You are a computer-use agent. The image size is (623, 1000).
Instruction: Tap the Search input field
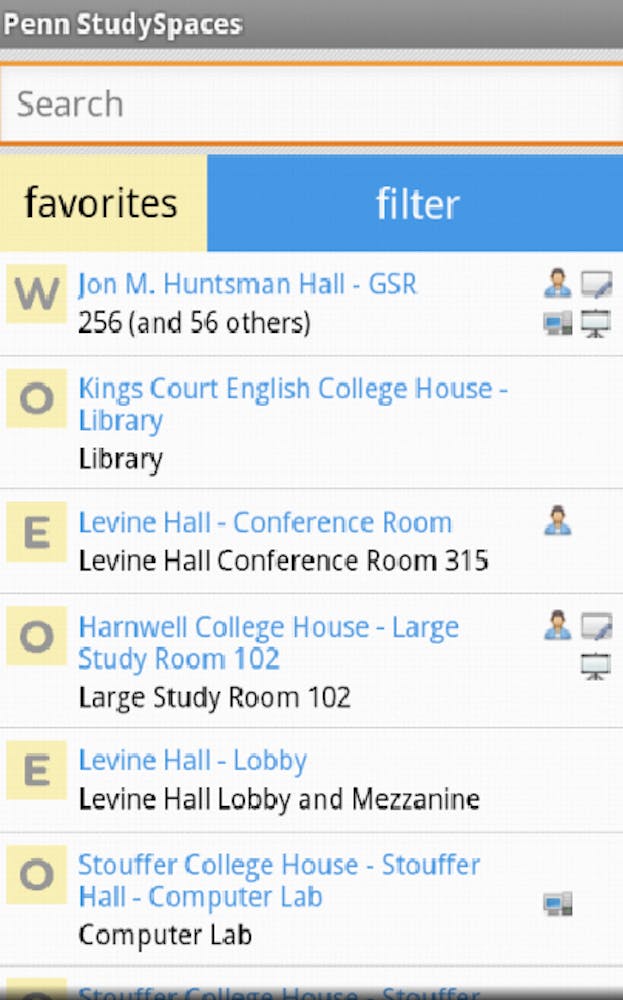point(311,104)
